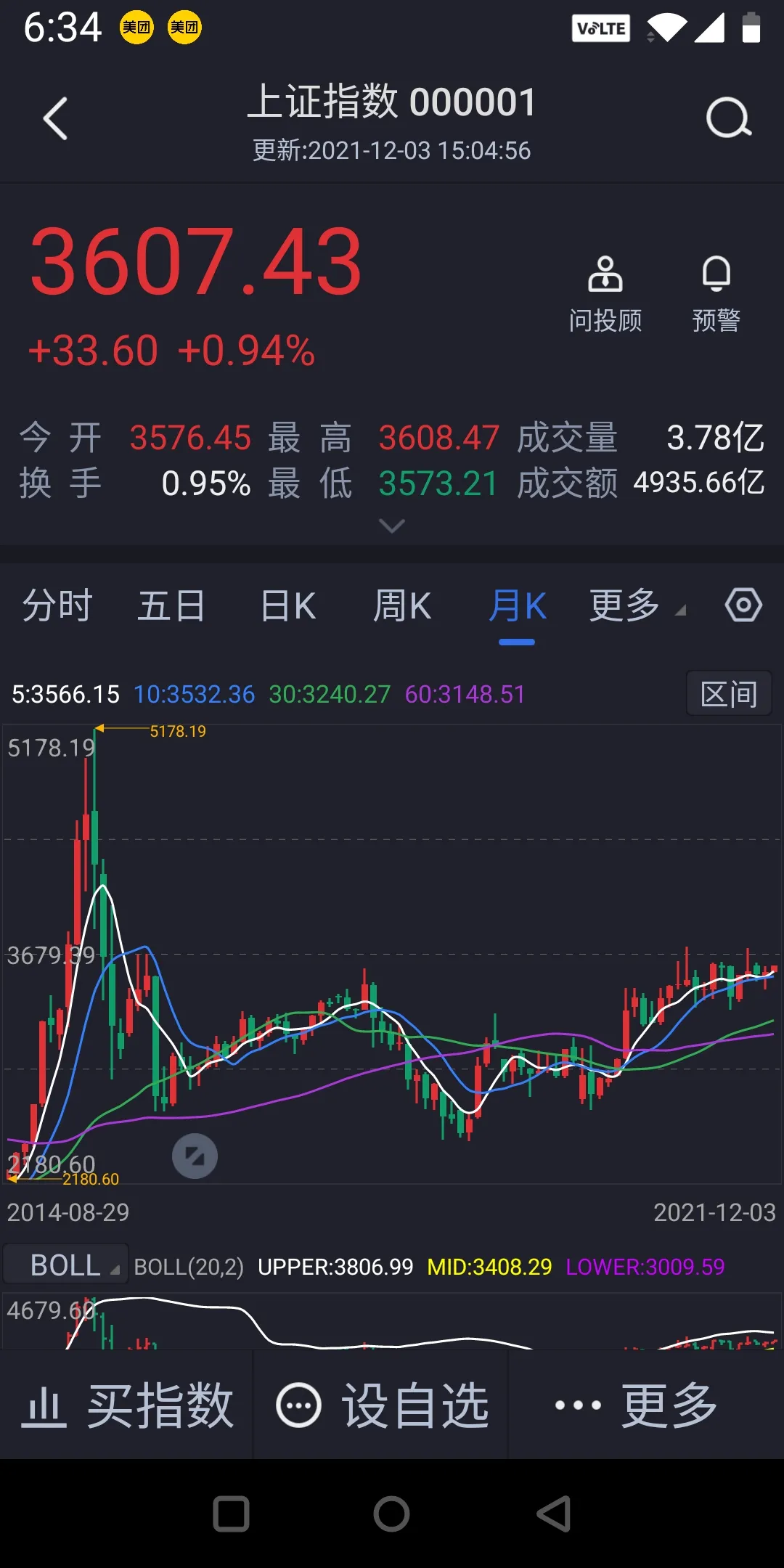The width and height of the screenshot is (784, 1568).
Task: Select the 周K chart tab
Action: pos(402,605)
